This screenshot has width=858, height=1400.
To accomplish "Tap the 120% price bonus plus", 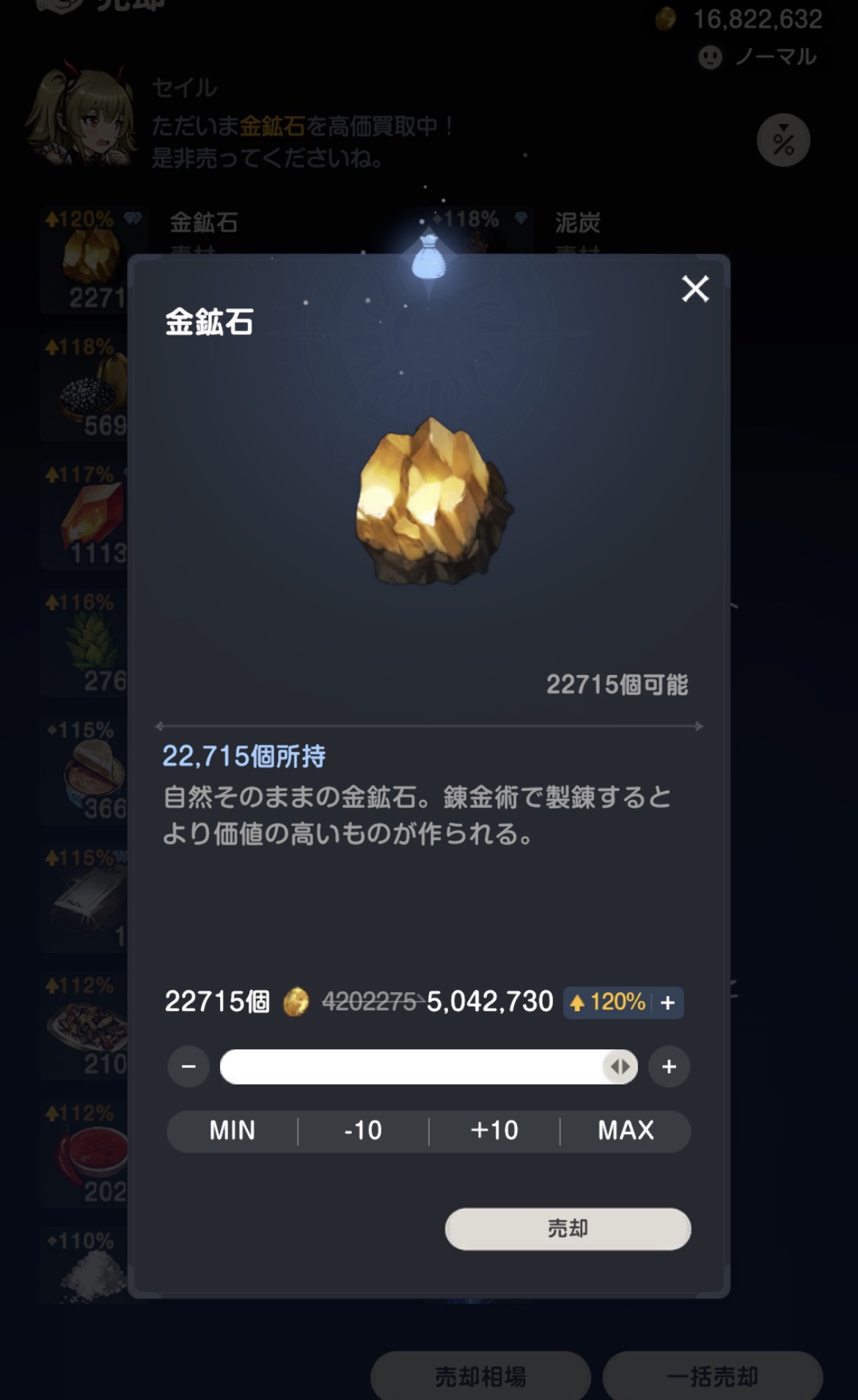I will tap(667, 1002).
